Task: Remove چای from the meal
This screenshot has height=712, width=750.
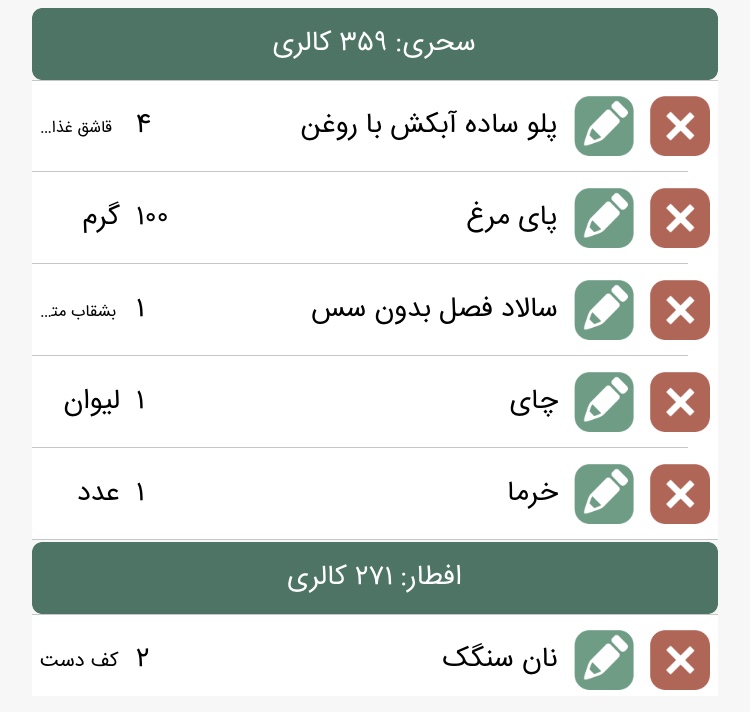Action: (680, 402)
